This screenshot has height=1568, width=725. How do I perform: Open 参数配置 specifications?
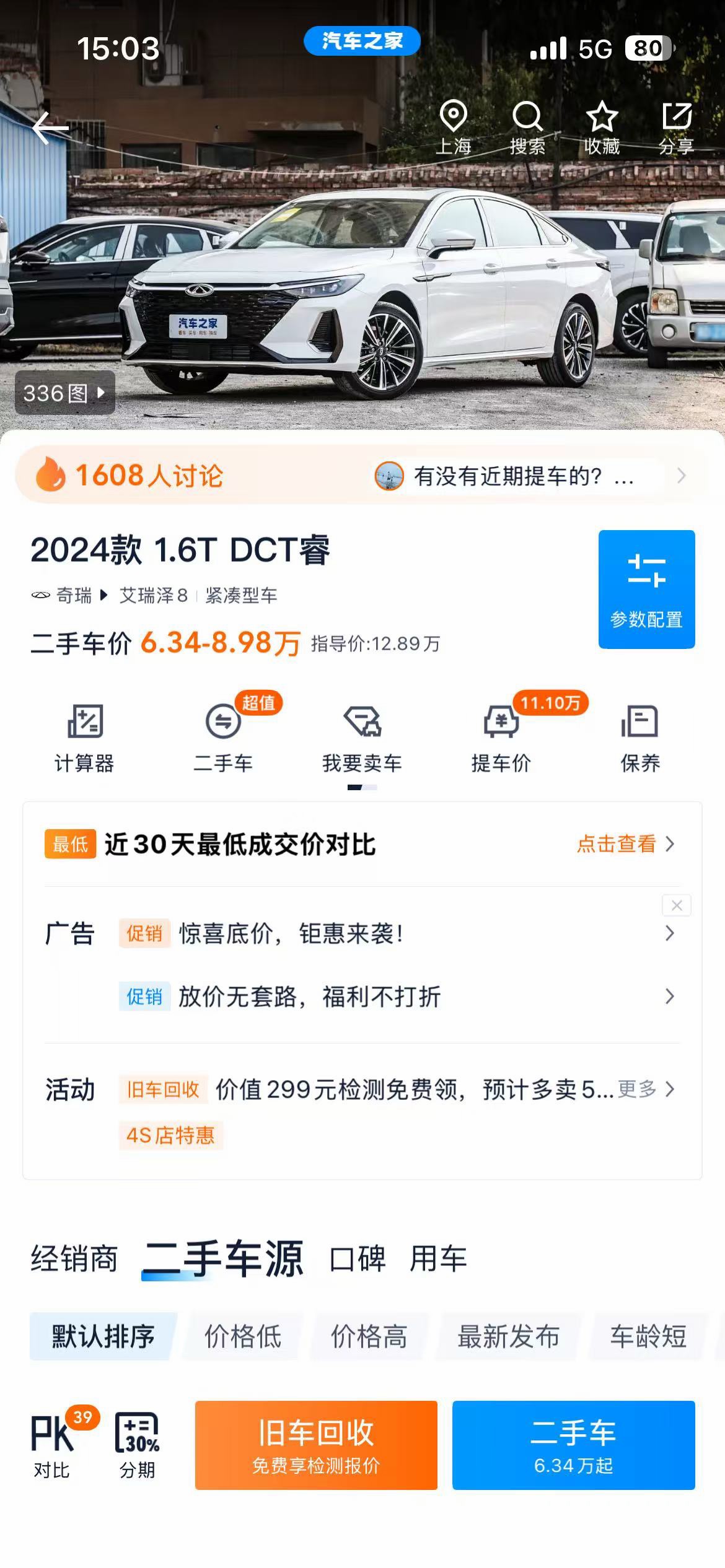[646, 589]
